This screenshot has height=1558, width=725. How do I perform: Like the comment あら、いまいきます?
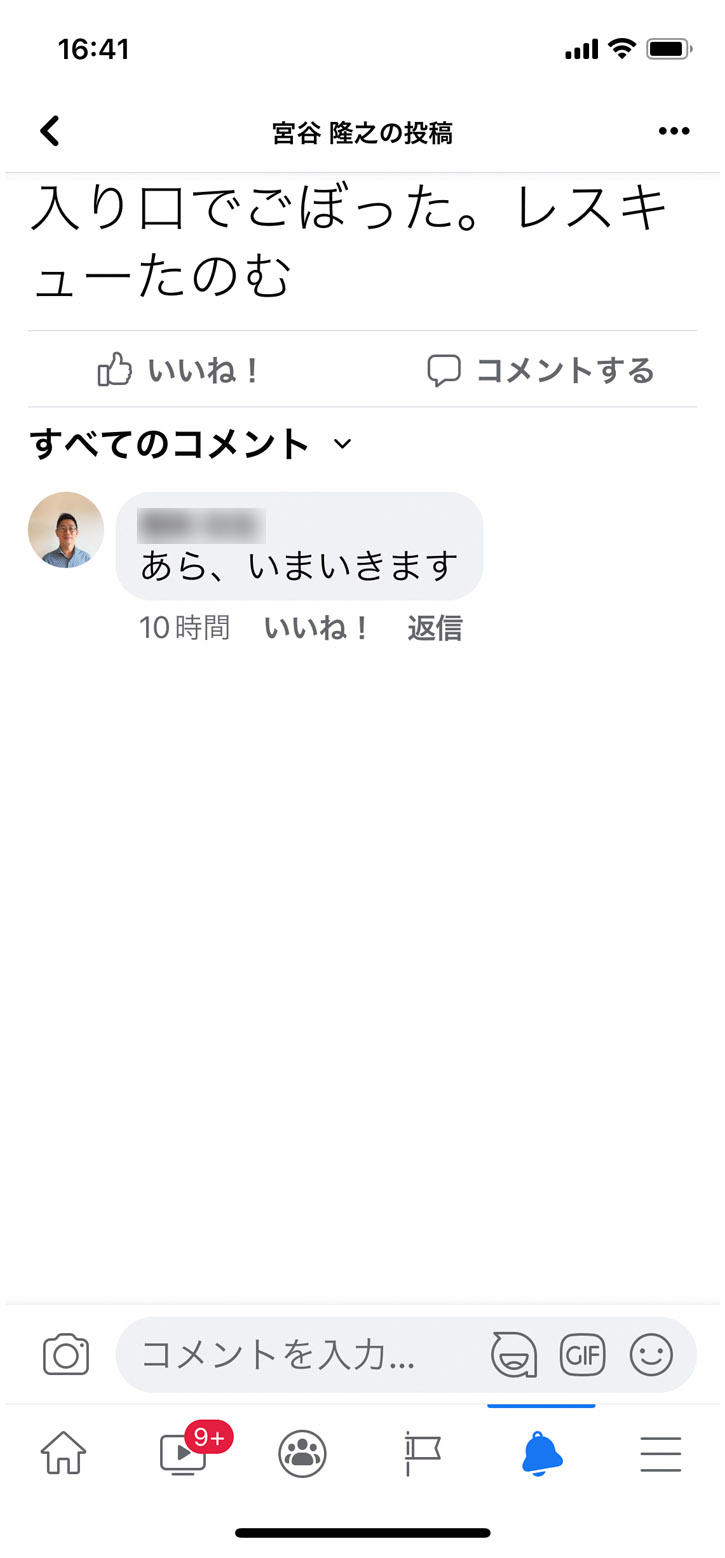click(317, 628)
